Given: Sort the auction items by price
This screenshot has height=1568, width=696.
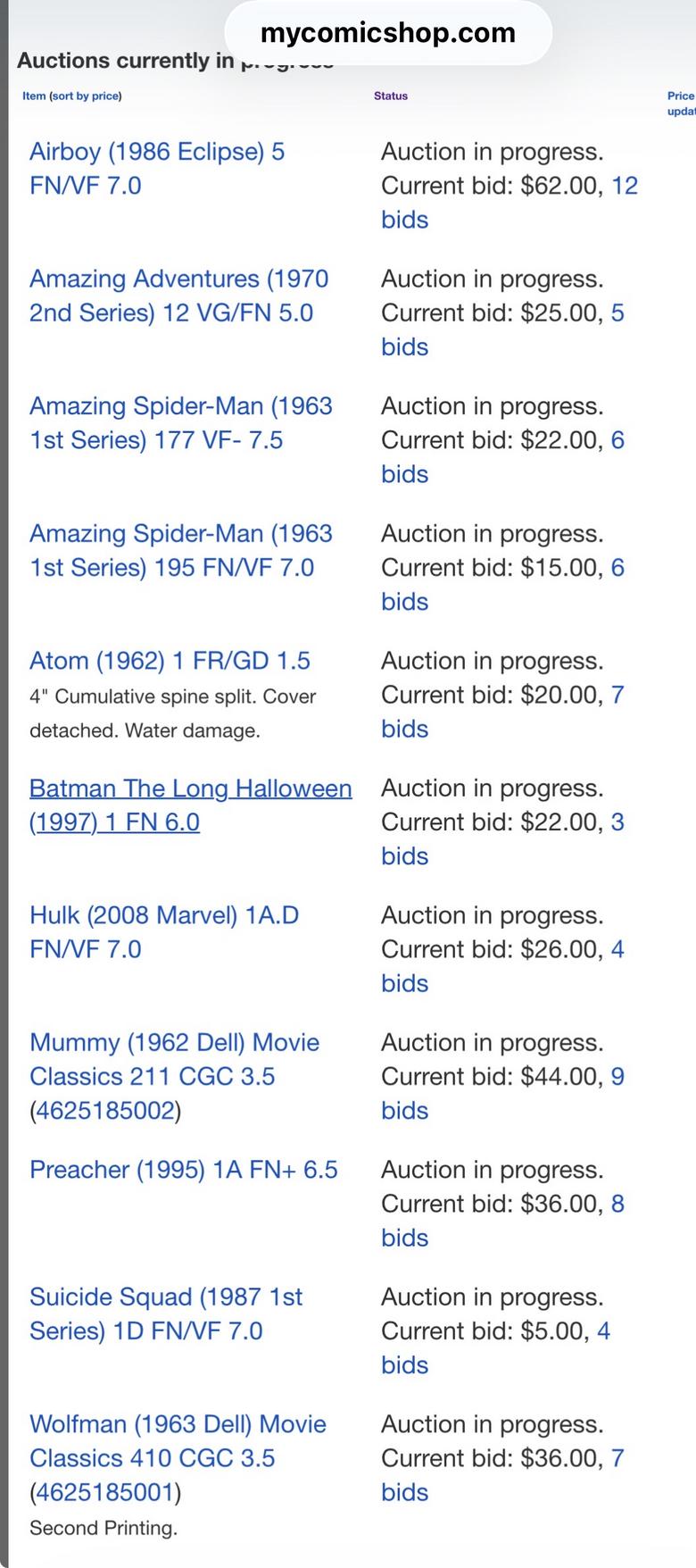Looking at the screenshot, I should 85,96.
